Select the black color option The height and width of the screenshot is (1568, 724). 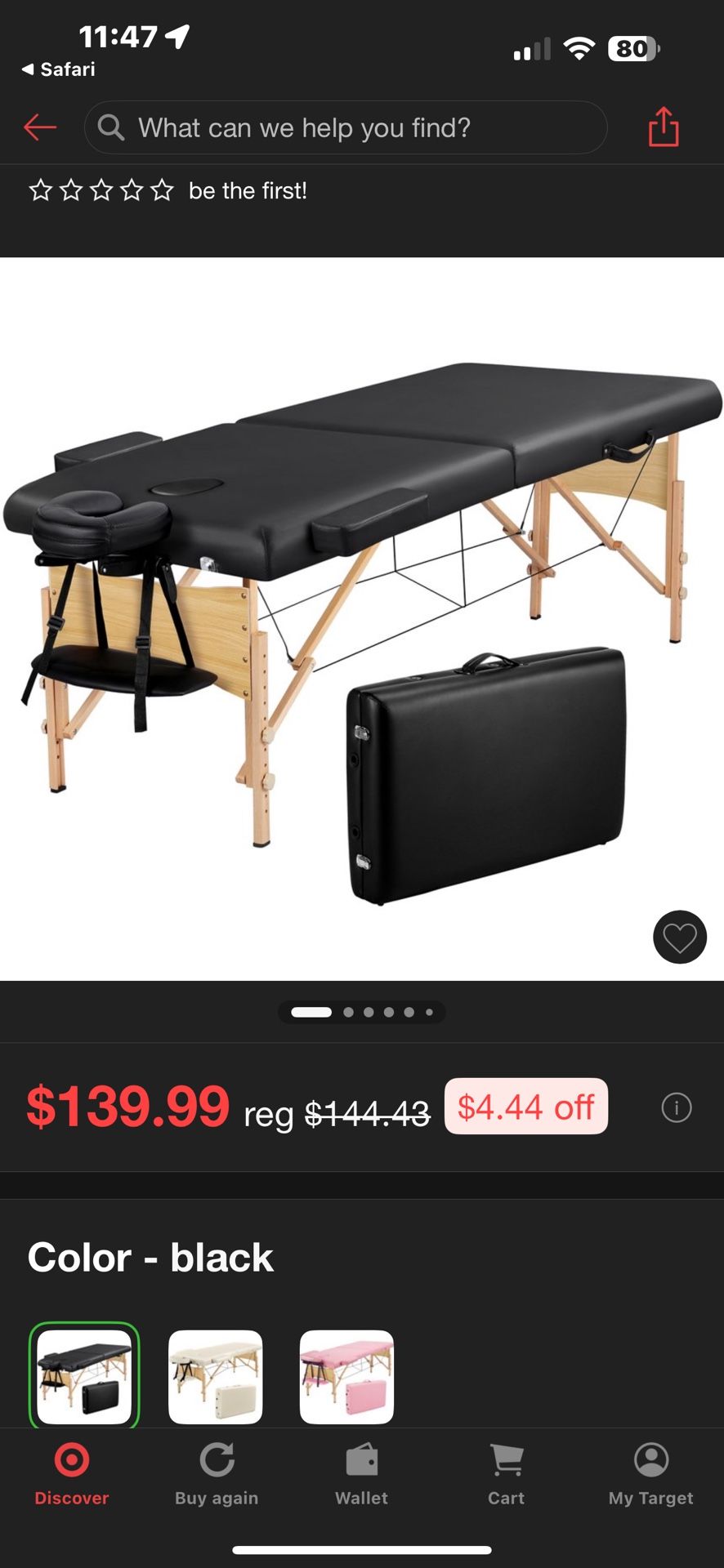[x=84, y=1376]
